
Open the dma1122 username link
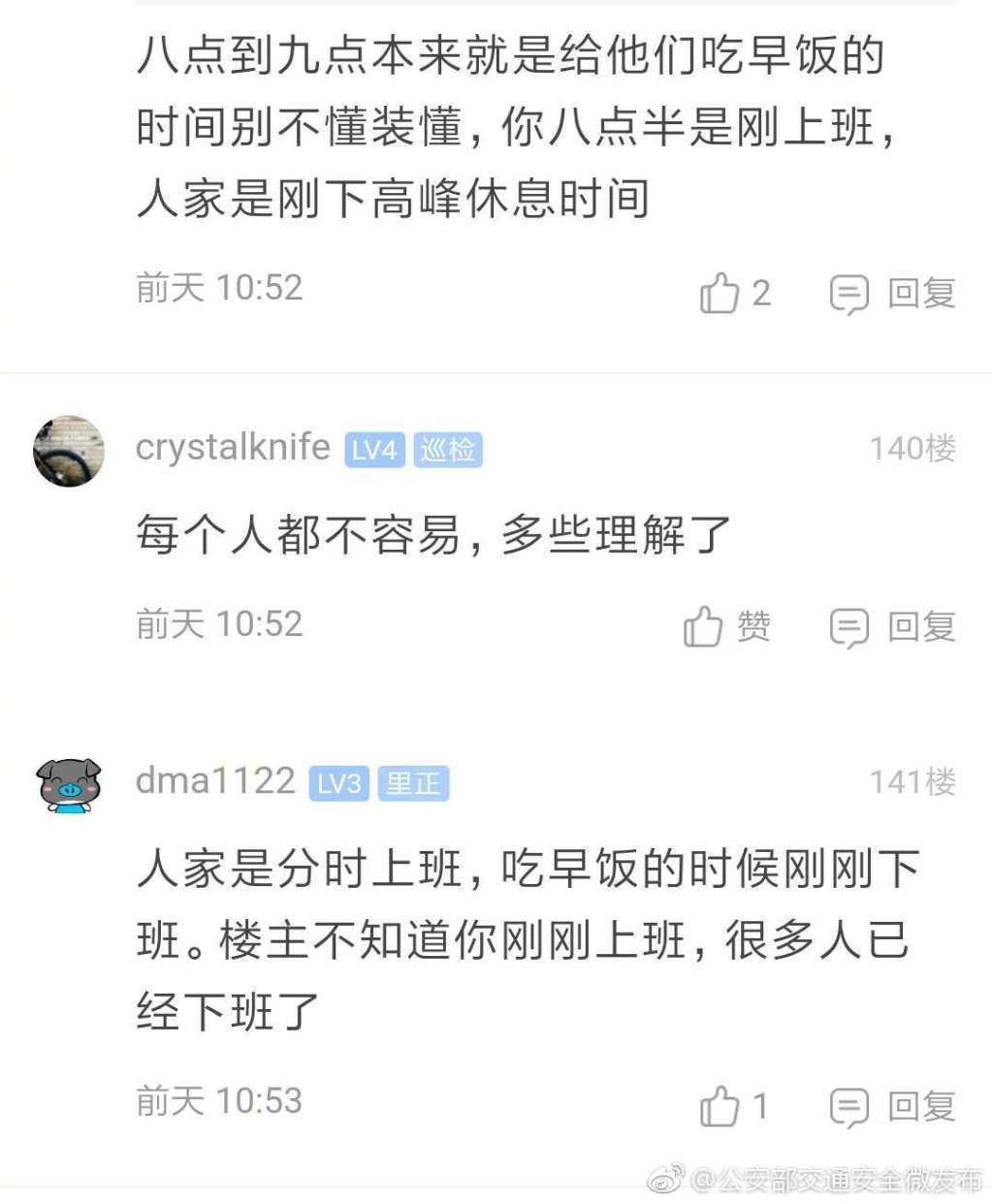point(215,780)
